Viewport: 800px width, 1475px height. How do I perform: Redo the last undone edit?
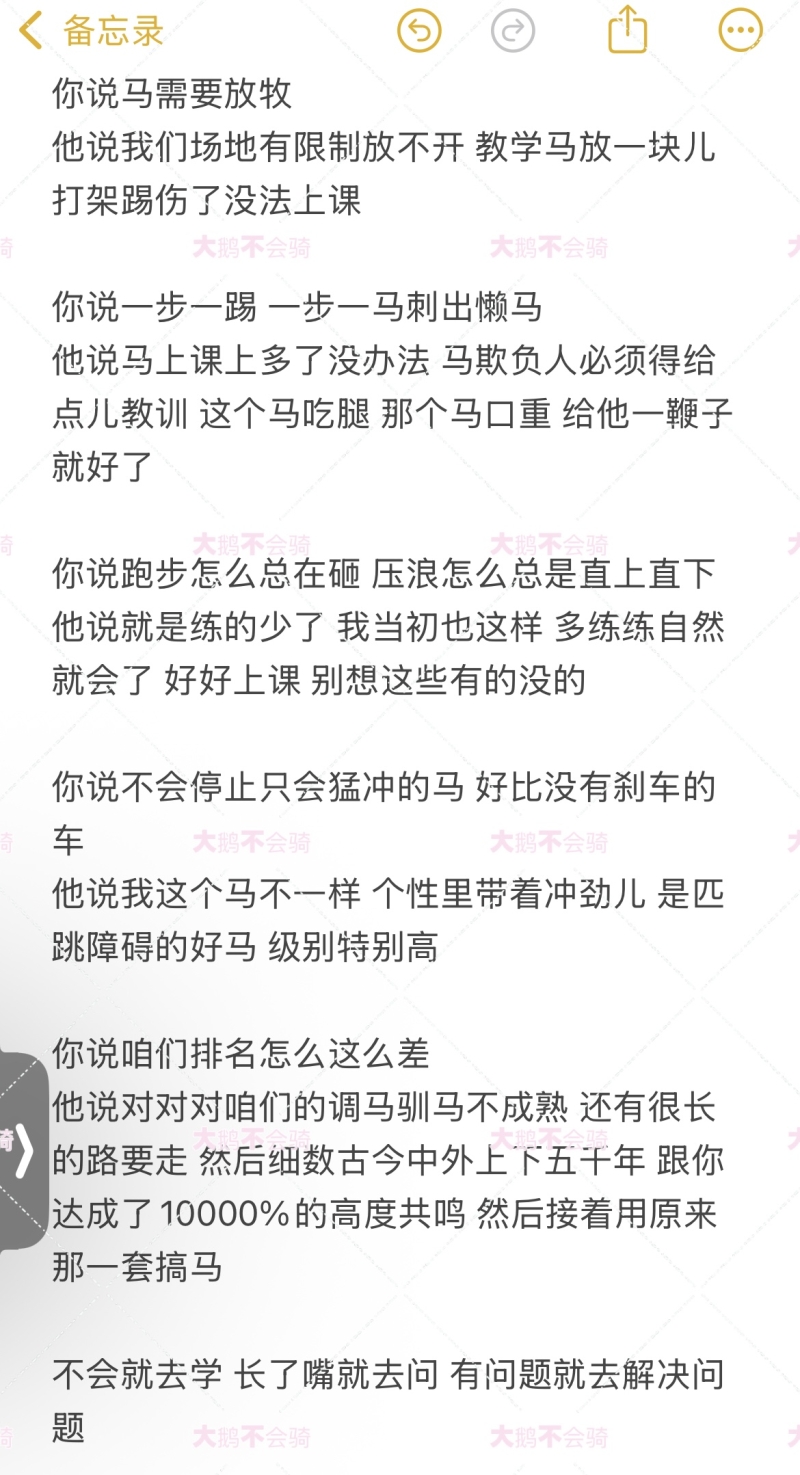[x=513, y=31]
